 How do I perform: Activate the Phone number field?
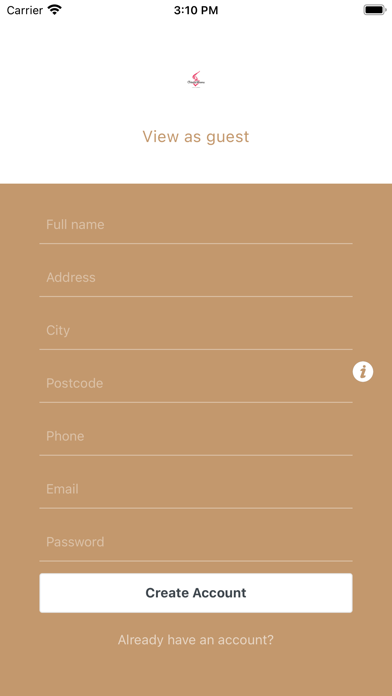pyautogui.click(x=196, y=436)
